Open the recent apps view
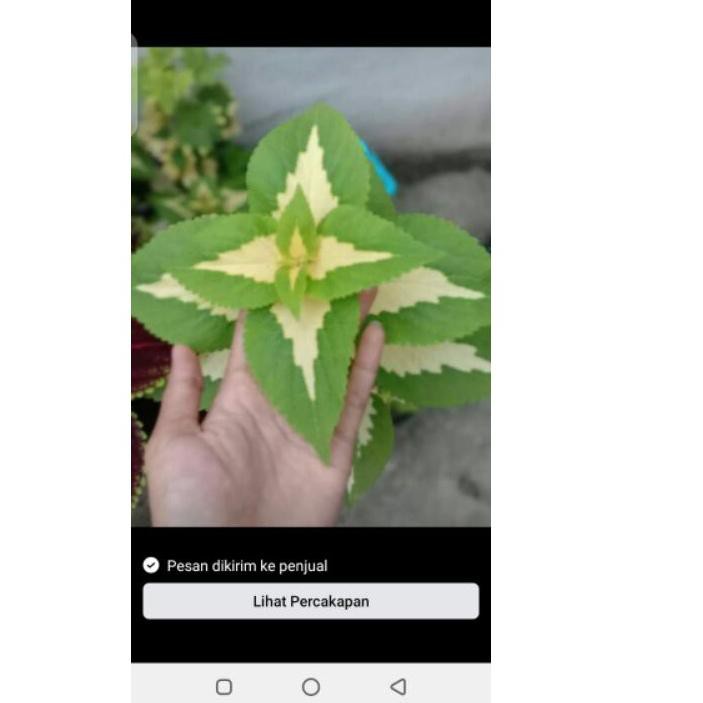This screenshot has width=703, height=703. point(224,687)
